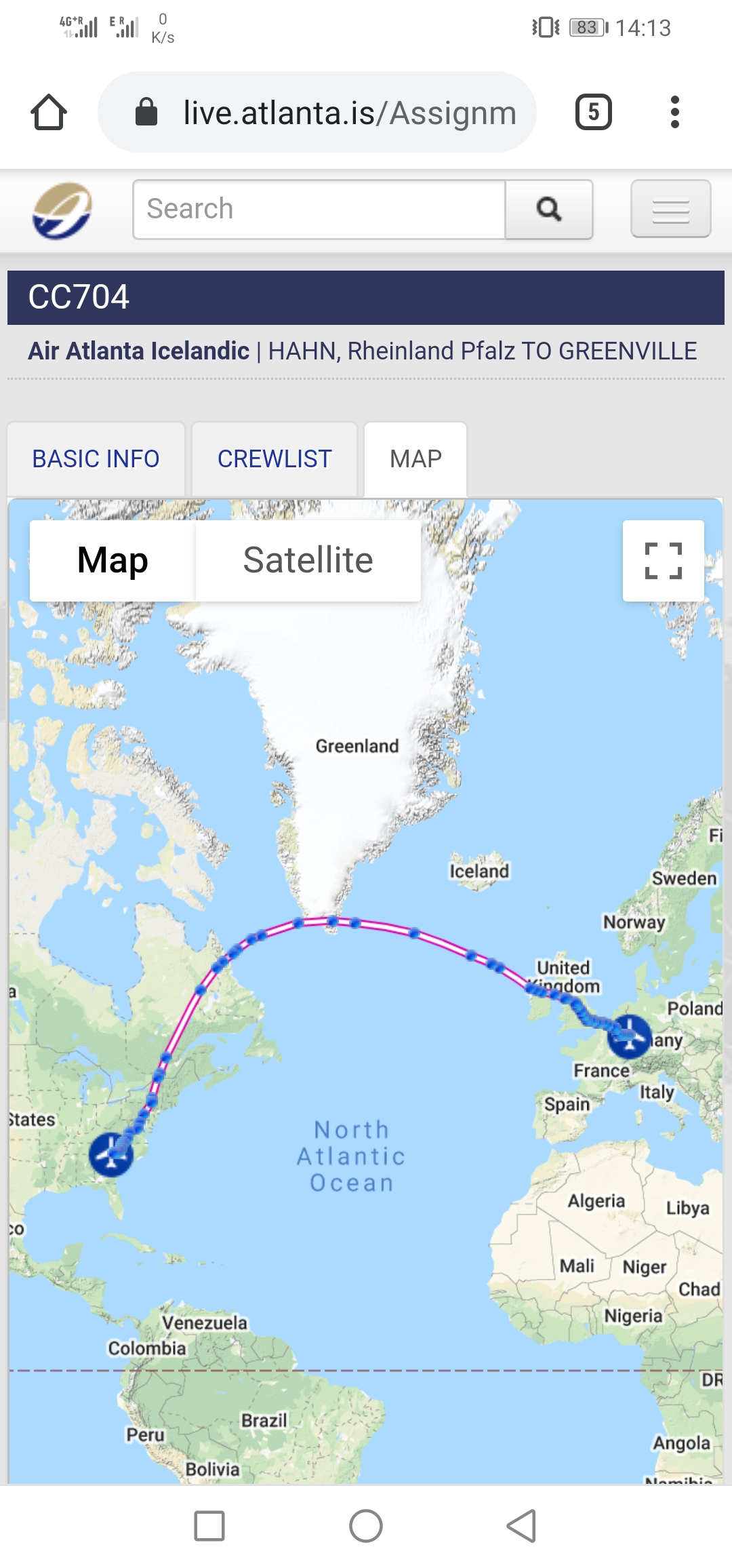Image resolution: width=732 pixels, height=1568 pixels.
Task: Open the browser overflow menu
Action: coord(674,113)
